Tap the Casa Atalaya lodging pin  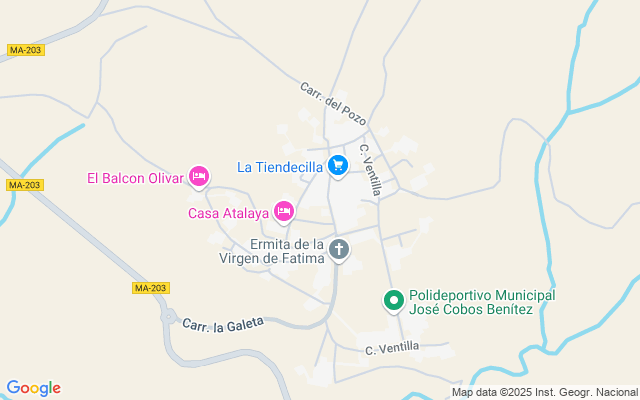click(284, 211)
